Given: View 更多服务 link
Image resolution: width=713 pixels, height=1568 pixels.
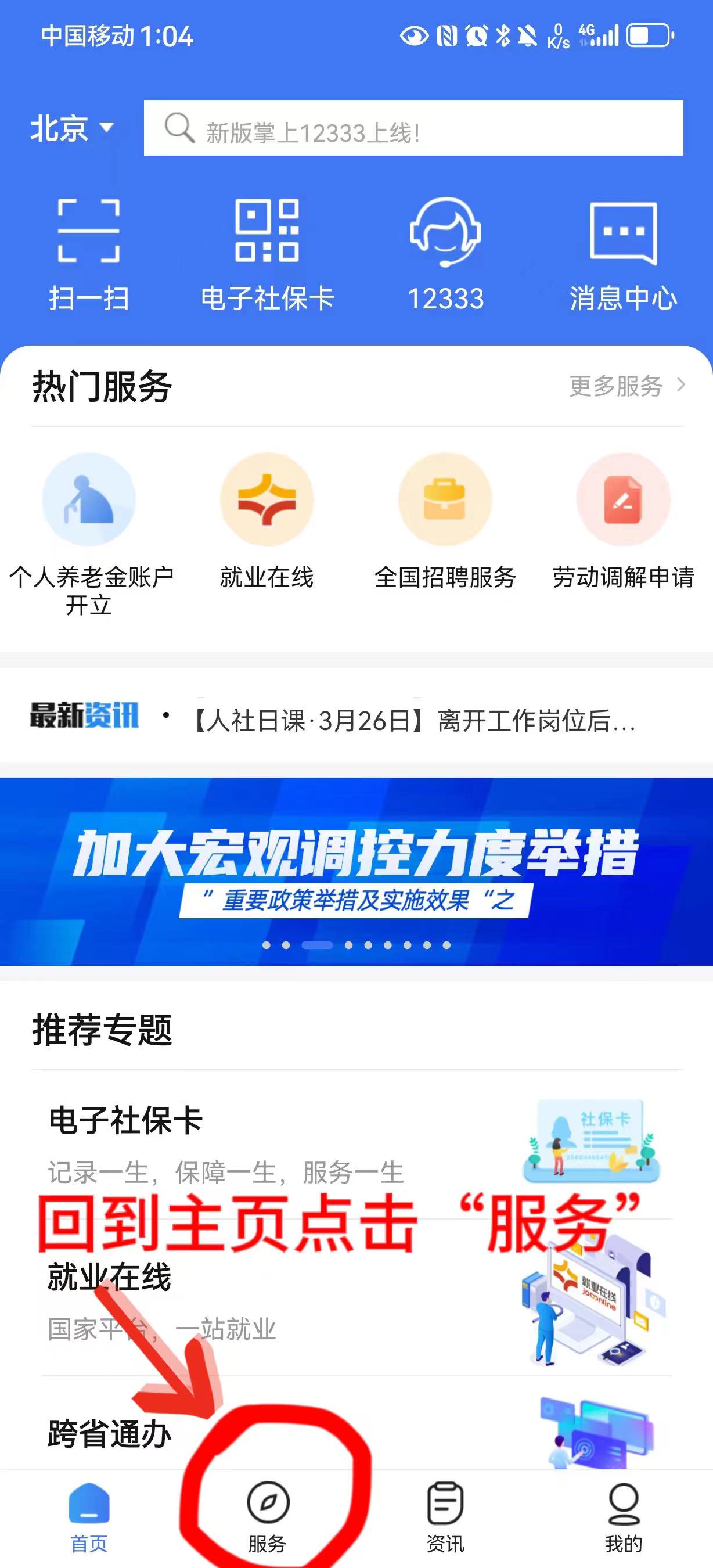Looking at the screenshot, I should point(626,386).
